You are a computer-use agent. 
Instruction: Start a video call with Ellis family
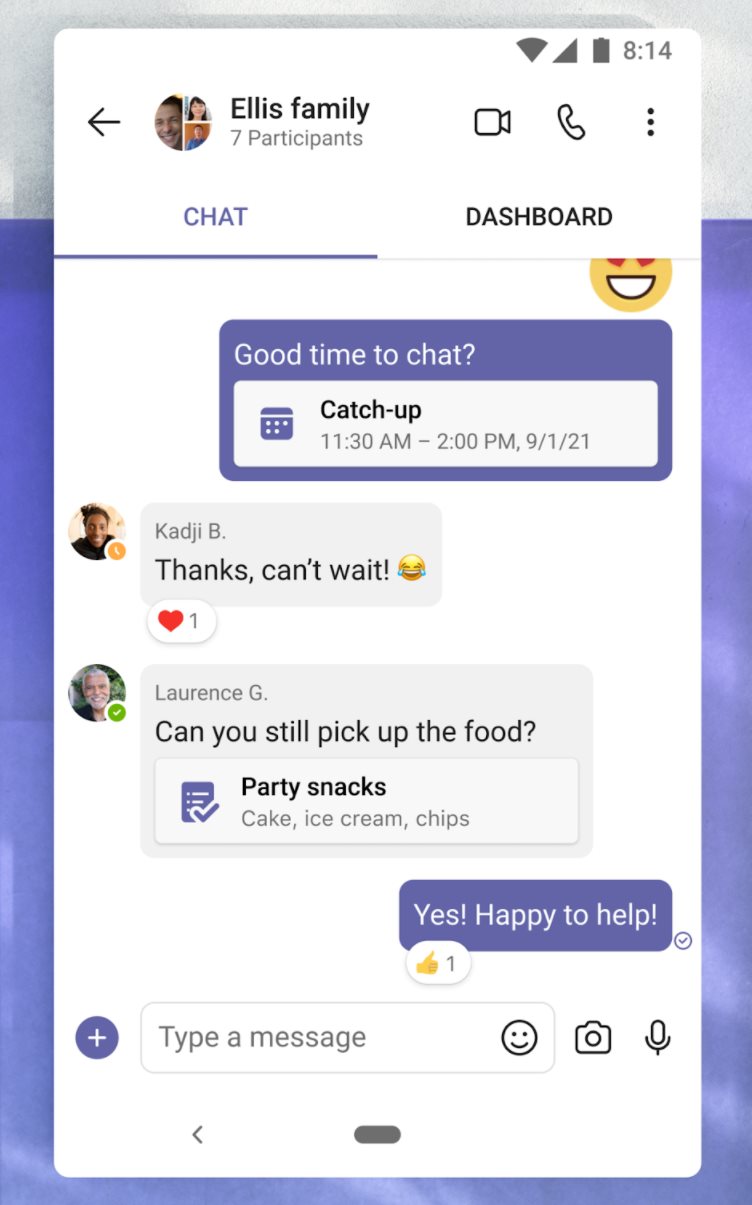click(492, 122)
